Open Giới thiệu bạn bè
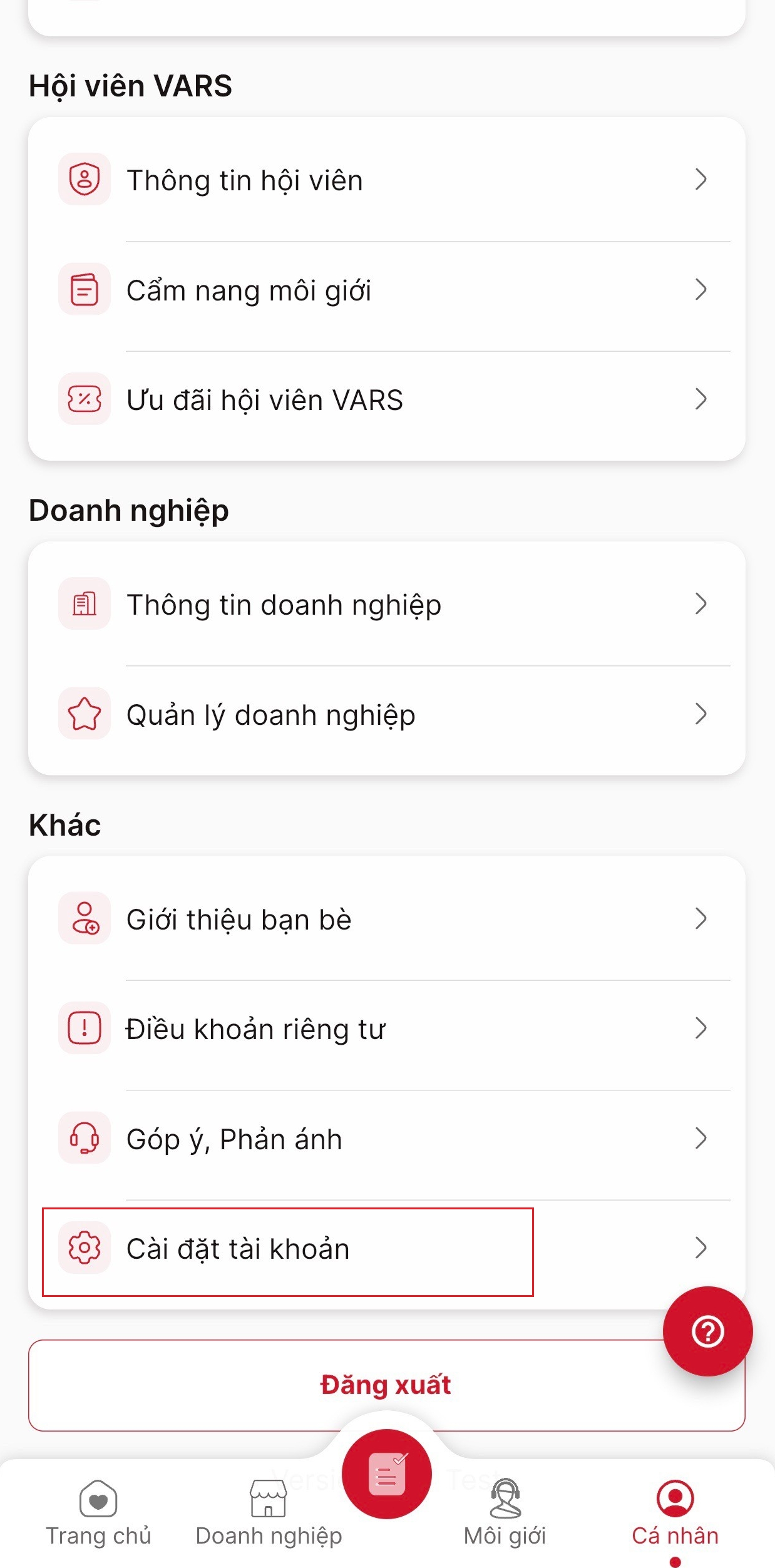 (386, 920)
